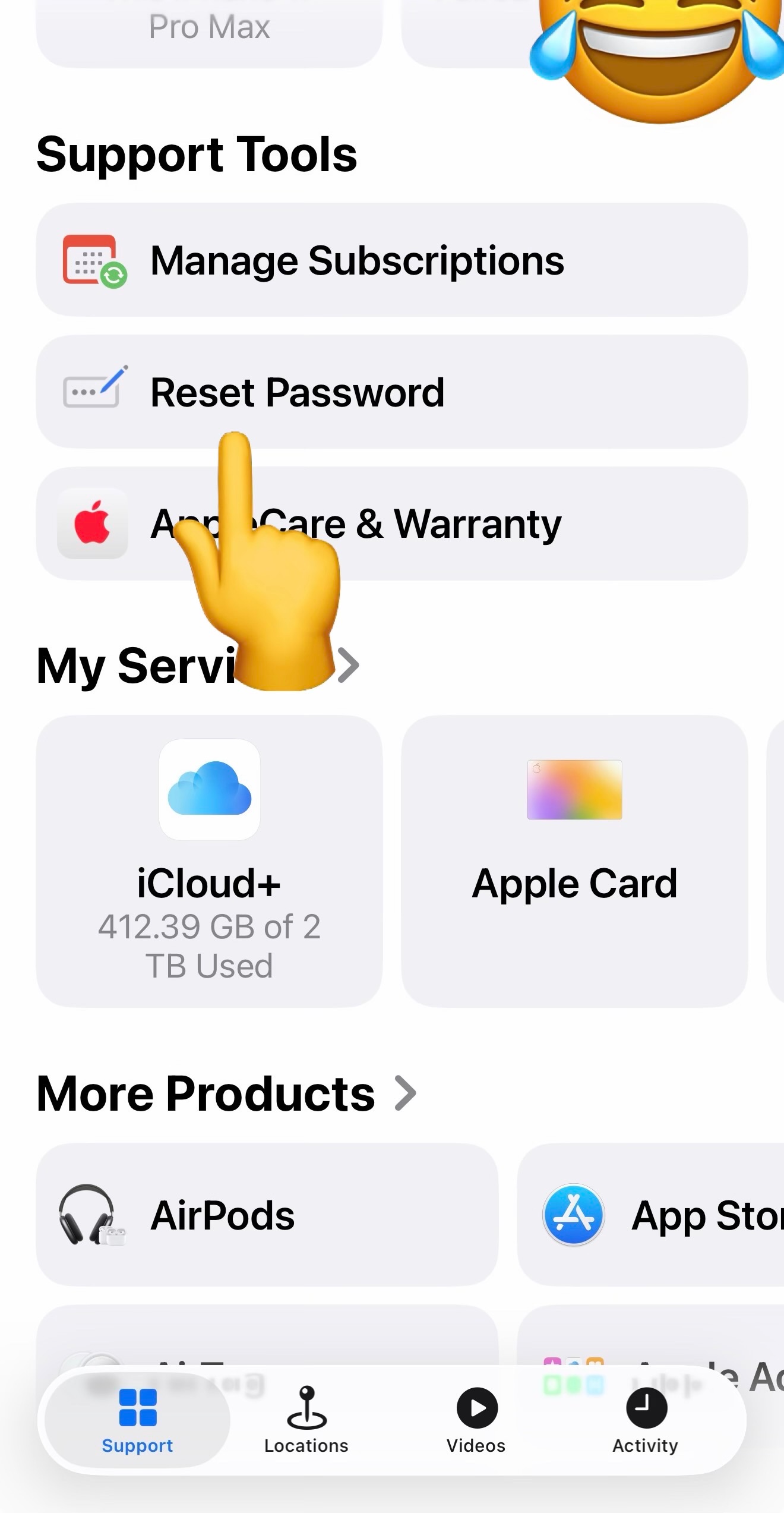784x1513 pixels.
Task: Open the Apple Card service card
Action: coord(574,860)
